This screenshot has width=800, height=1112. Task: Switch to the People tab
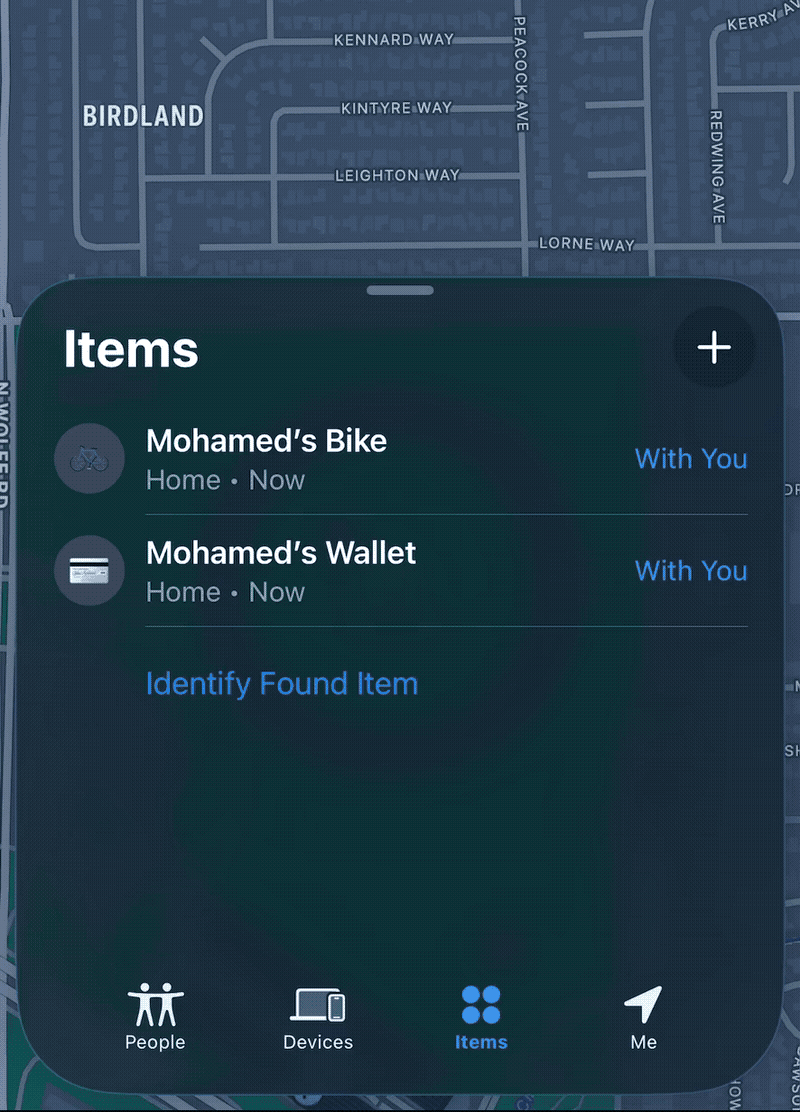pyautogui.click(x=155, y=1017)
